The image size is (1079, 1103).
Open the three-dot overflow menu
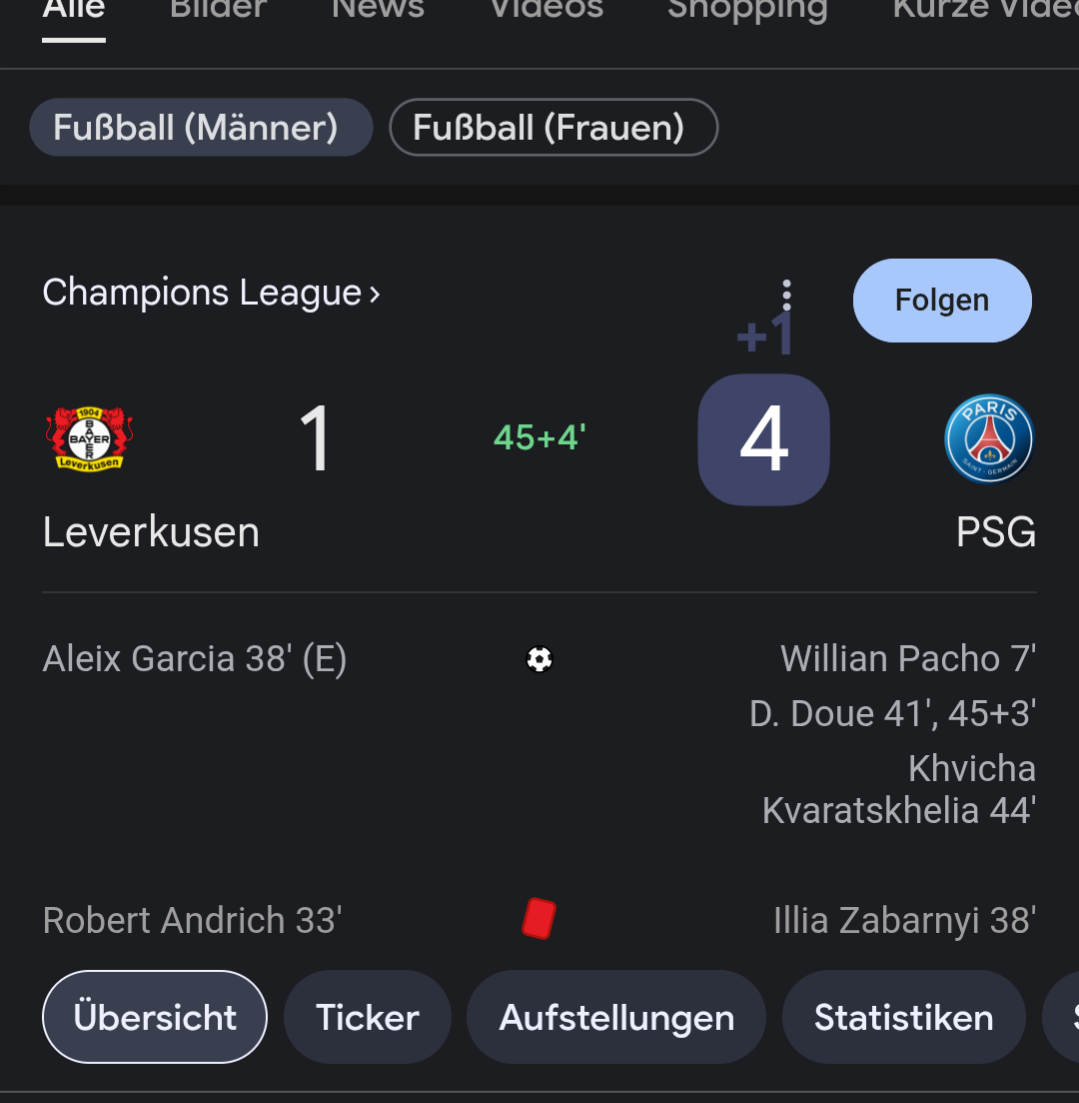click(787, 295)
